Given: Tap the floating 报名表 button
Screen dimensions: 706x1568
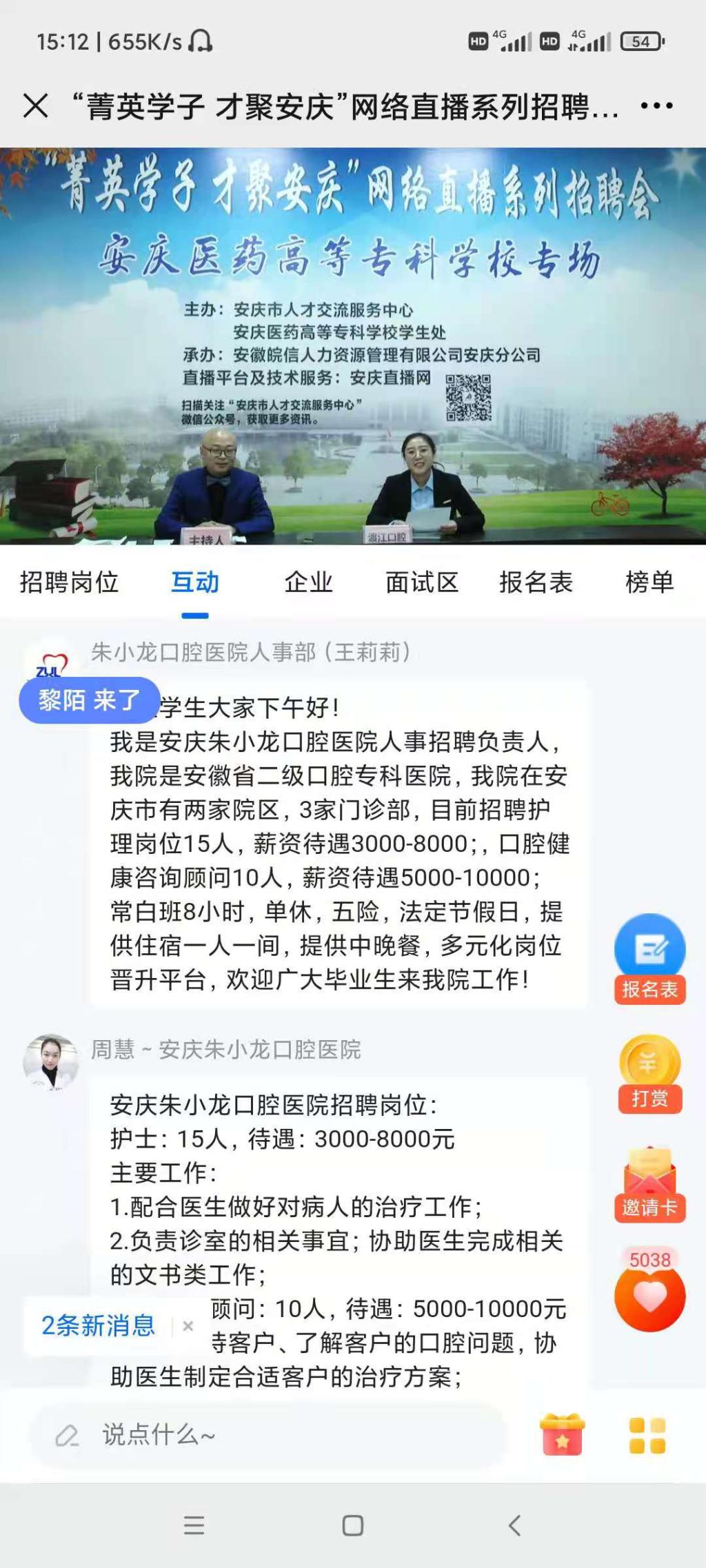Looking at the screenshot, I should pos(649,958).
